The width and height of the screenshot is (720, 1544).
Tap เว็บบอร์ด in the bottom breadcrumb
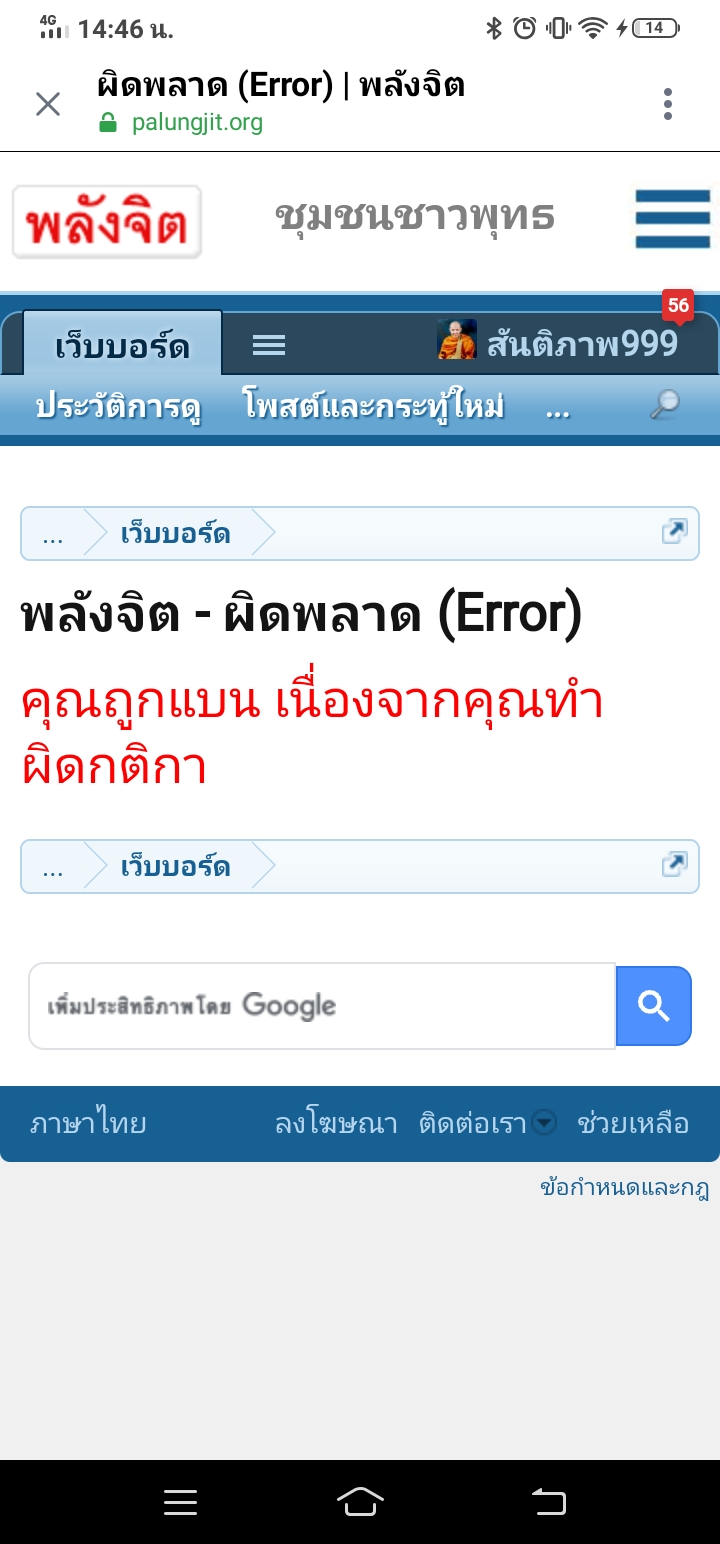click(x=175, y=866)
